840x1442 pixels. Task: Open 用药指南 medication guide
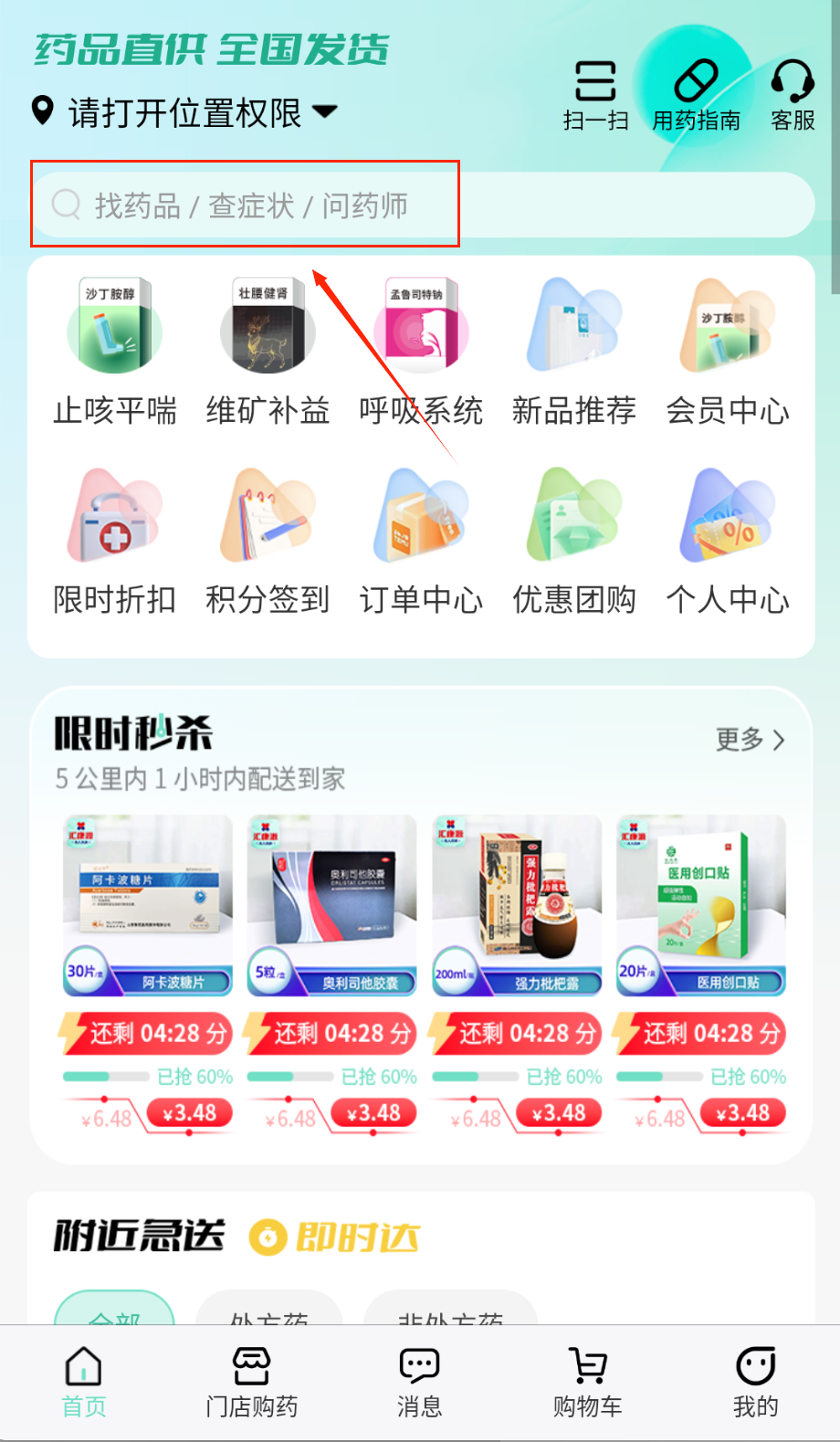click(x=696, y=95)
